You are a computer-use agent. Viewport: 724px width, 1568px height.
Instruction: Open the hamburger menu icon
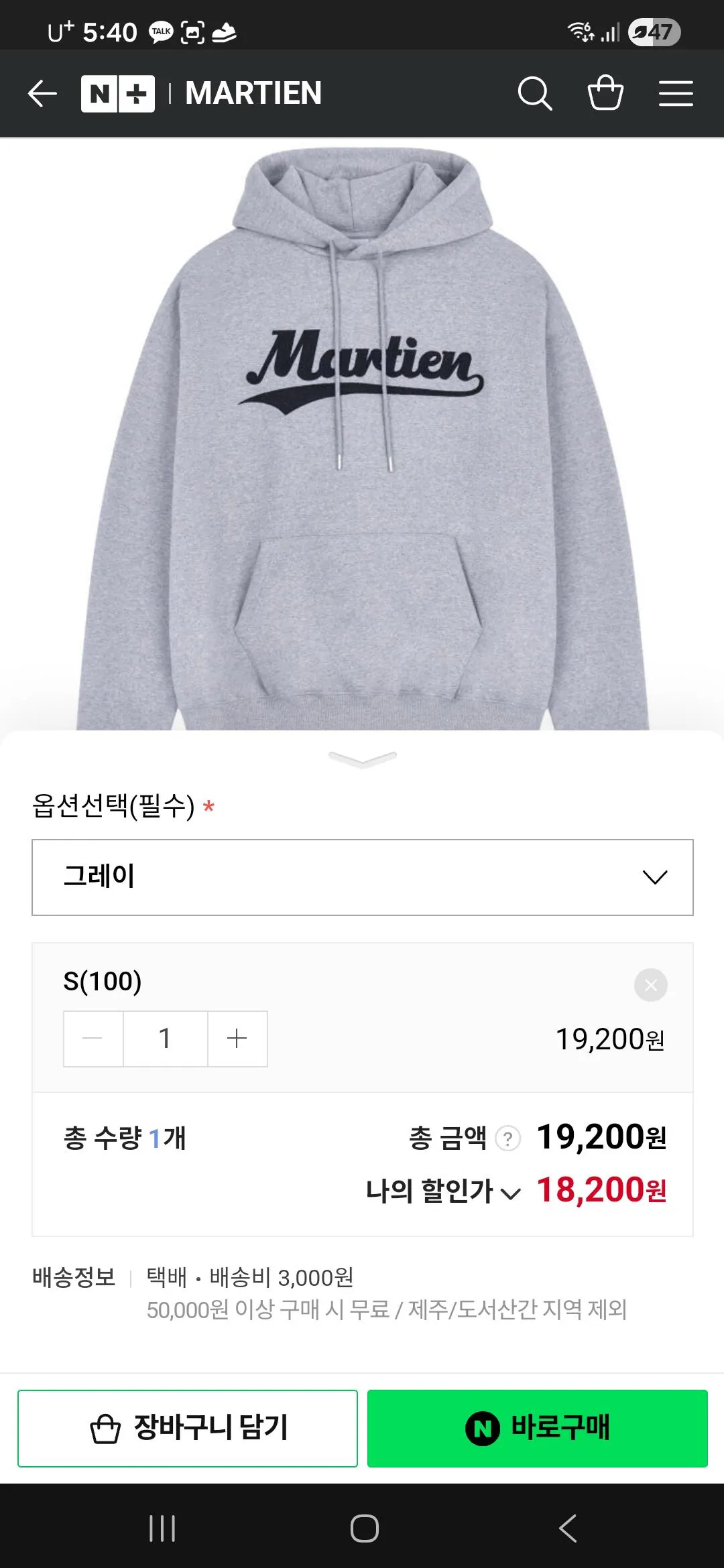coord(676,93)
